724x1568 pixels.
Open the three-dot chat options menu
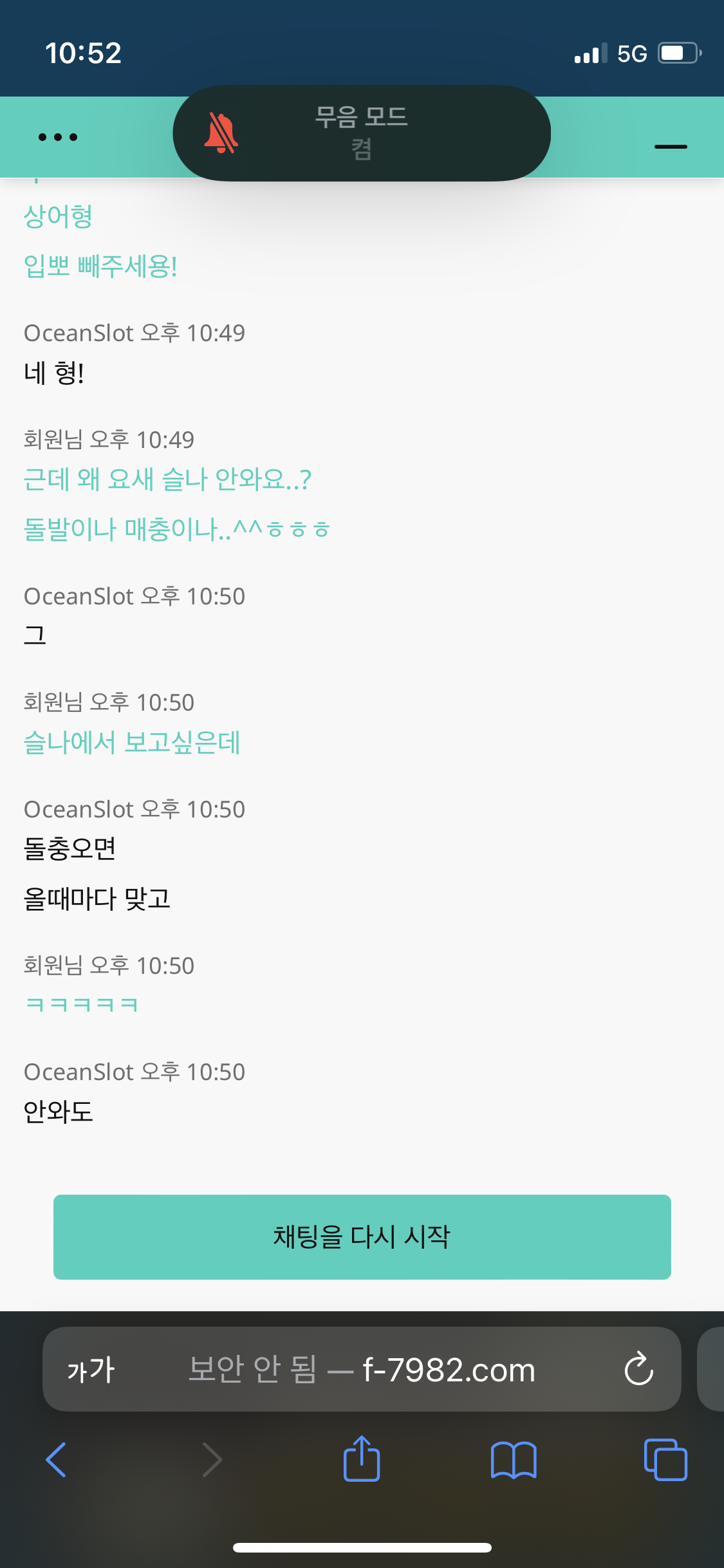pyautogui.click(x=58, y=137)
